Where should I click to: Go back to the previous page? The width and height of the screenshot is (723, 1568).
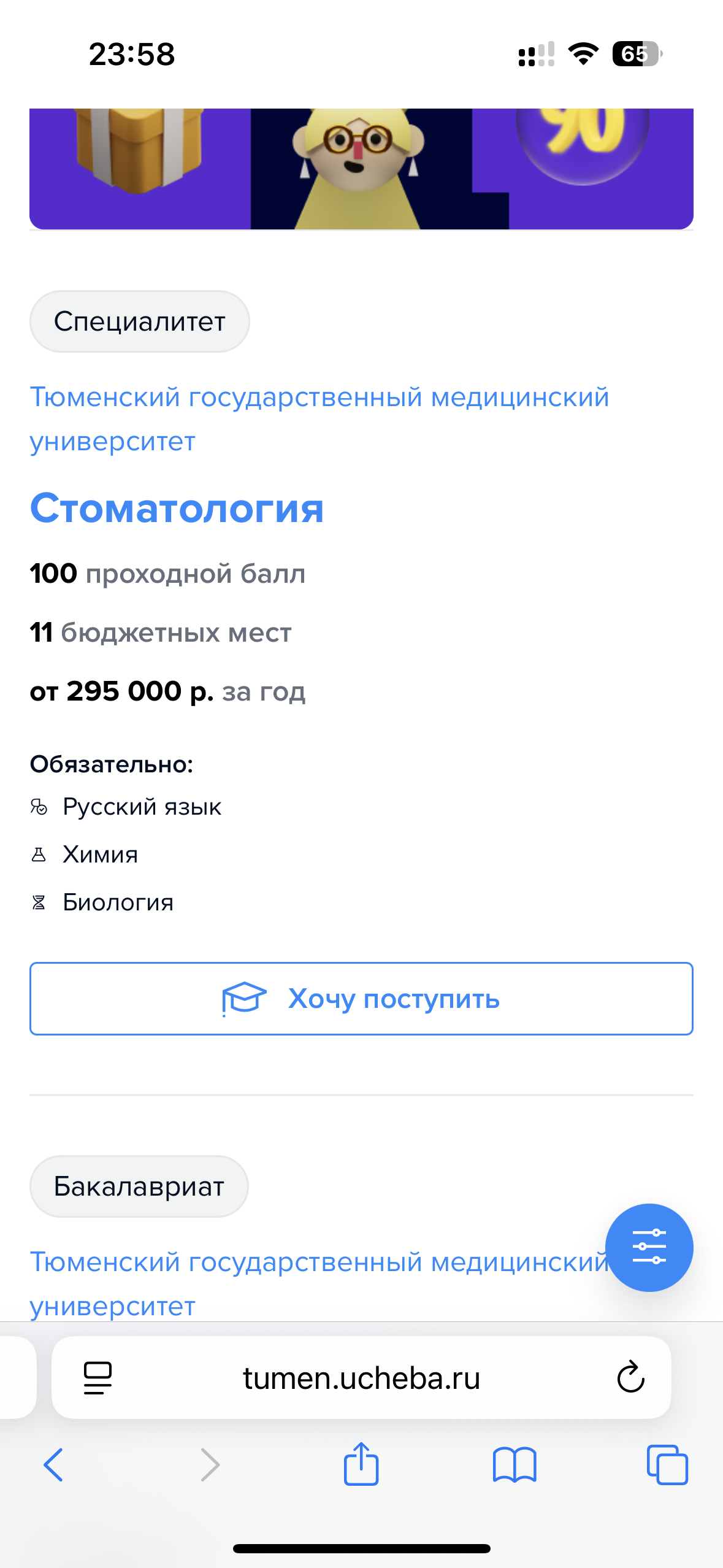(53, 1465)
